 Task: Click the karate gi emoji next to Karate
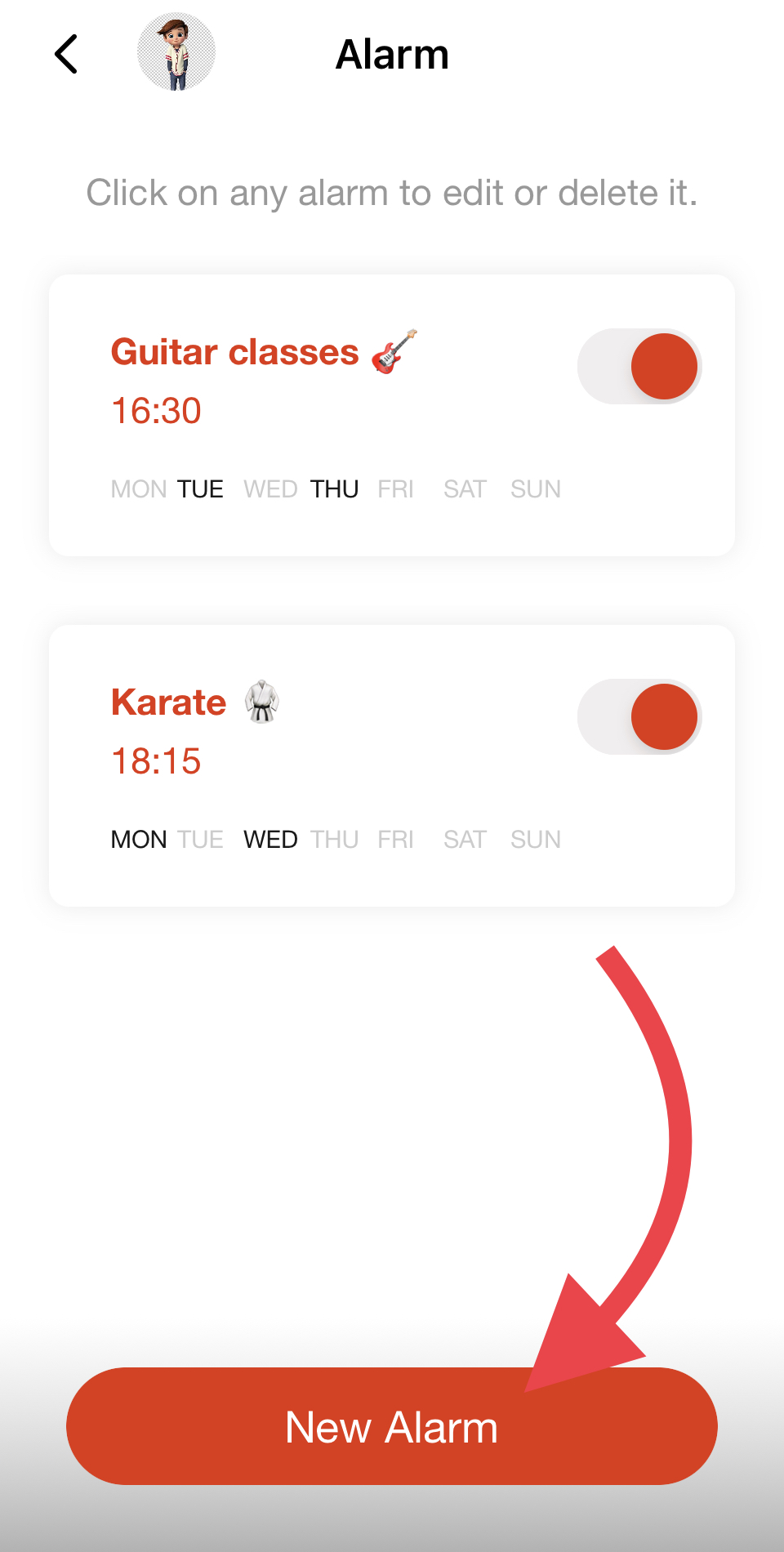click(262, 701)
